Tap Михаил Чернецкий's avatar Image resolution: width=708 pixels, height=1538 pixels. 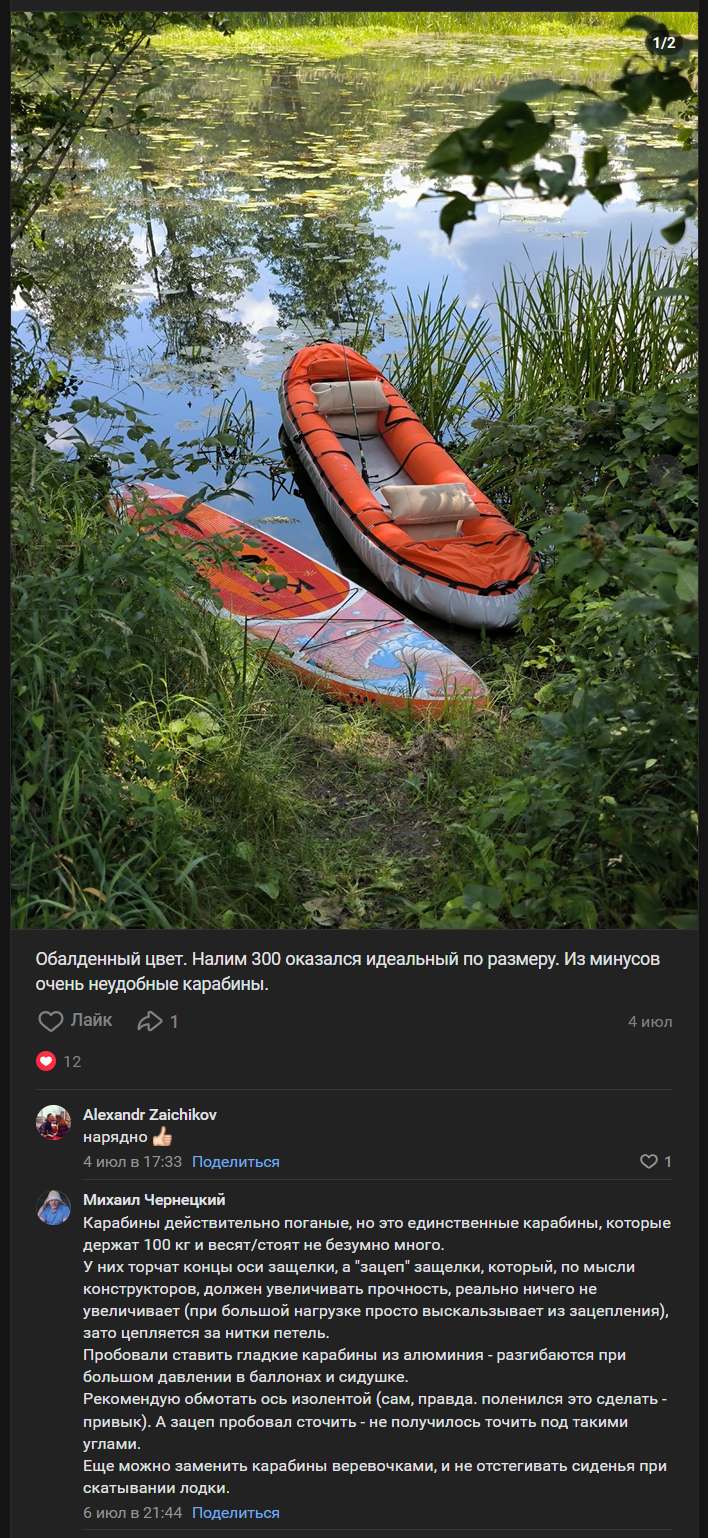53,1208
